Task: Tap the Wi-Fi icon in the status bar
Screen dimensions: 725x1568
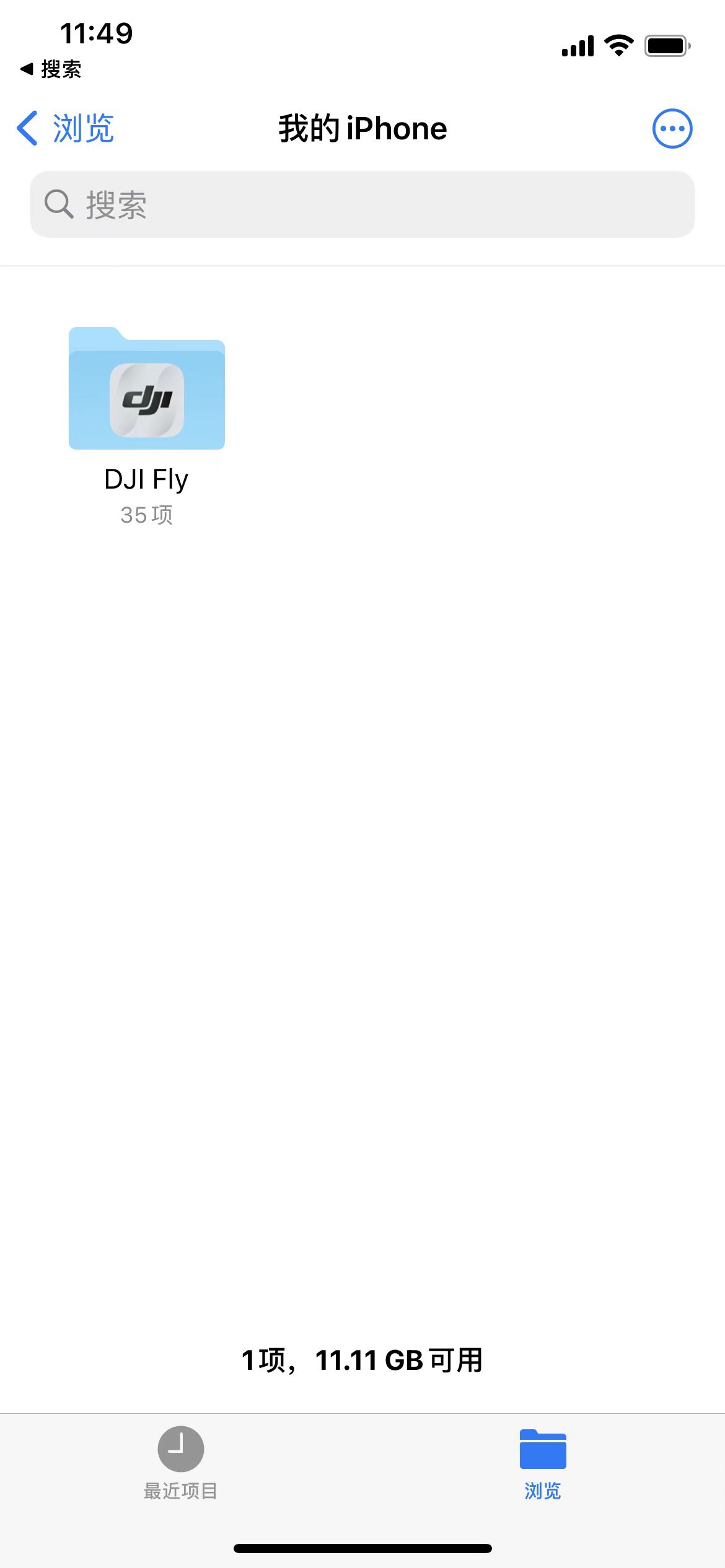Action: tap(618, 43)
